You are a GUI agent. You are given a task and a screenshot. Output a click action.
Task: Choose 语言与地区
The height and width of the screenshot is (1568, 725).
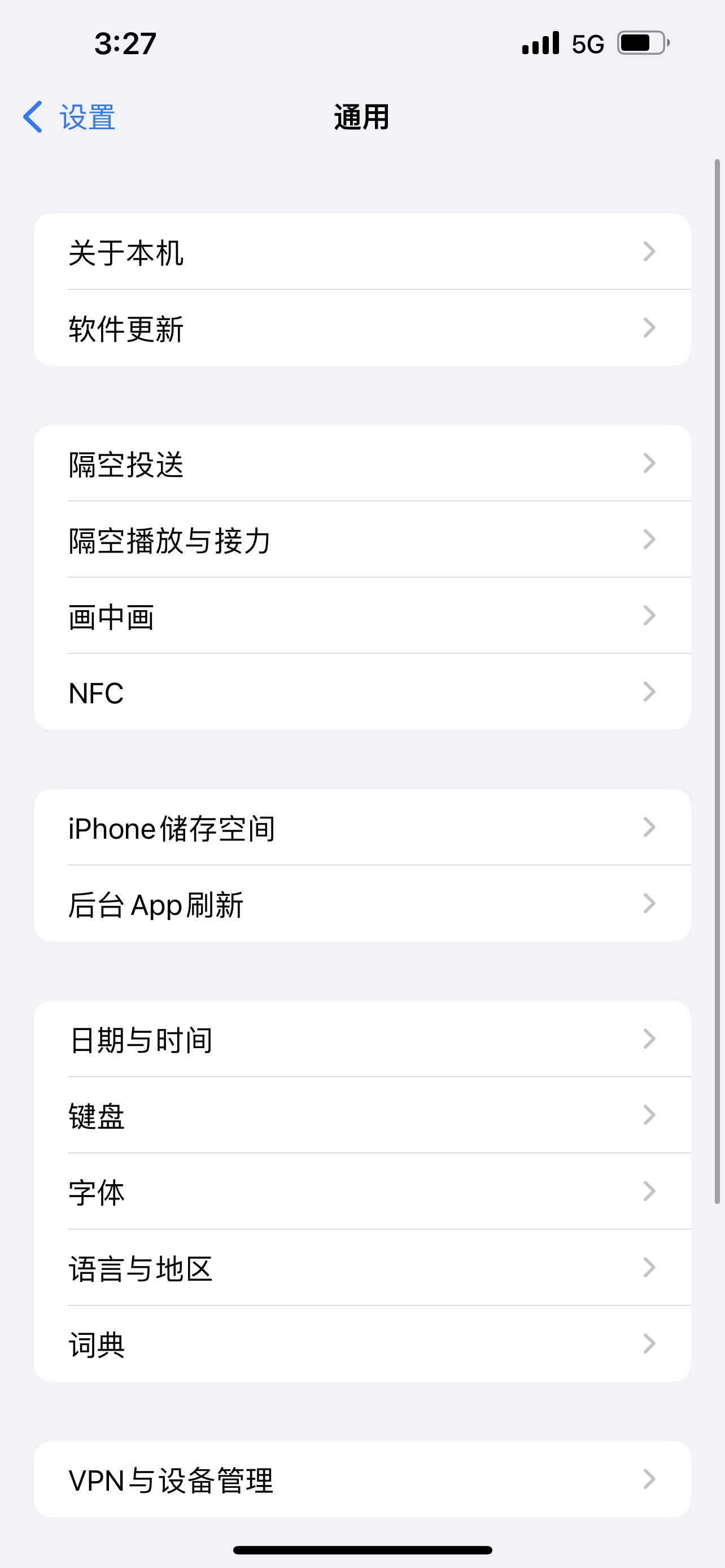[x=361, y=1268]
